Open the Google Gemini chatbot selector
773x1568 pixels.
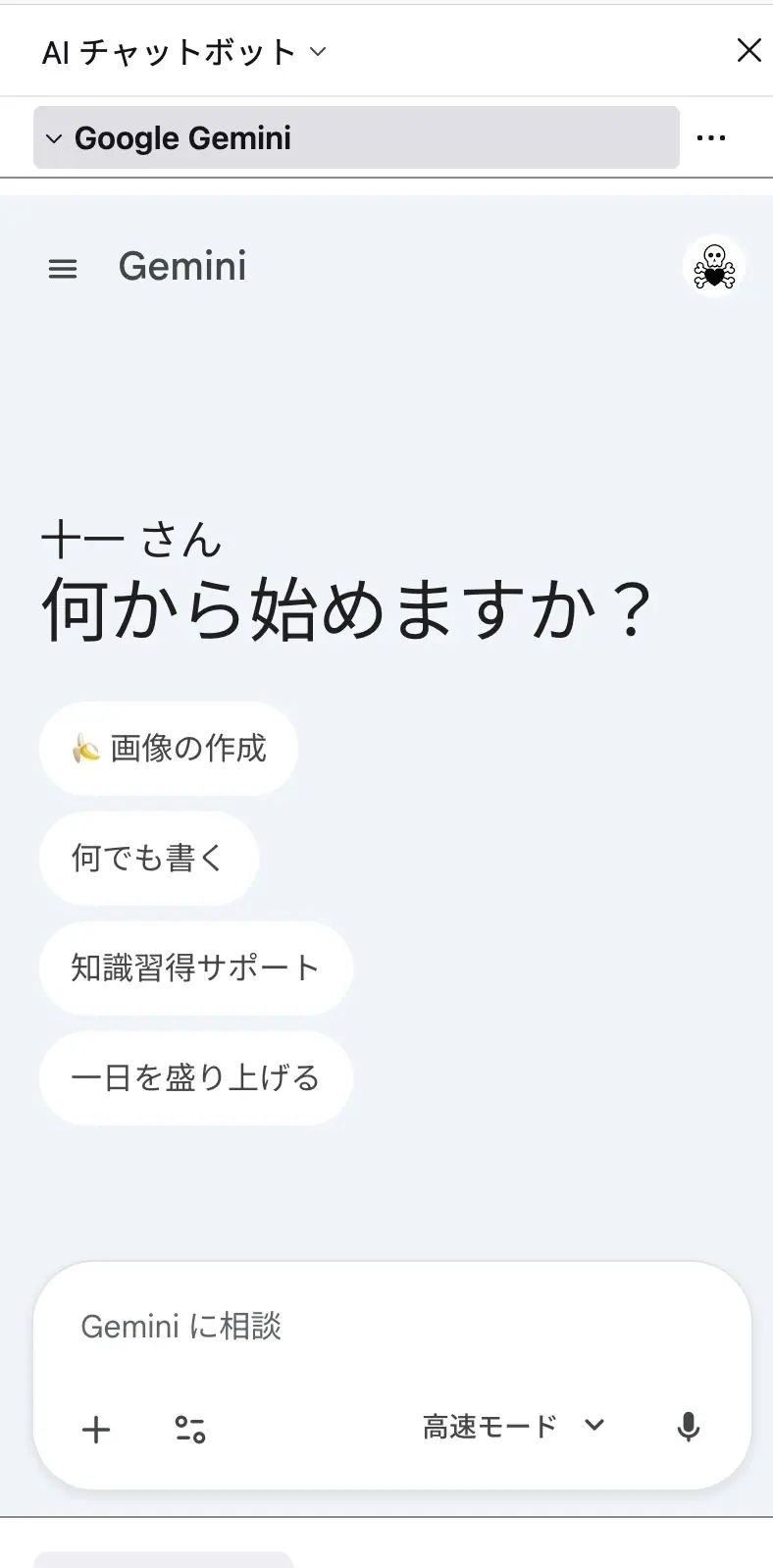click(356, 138)
